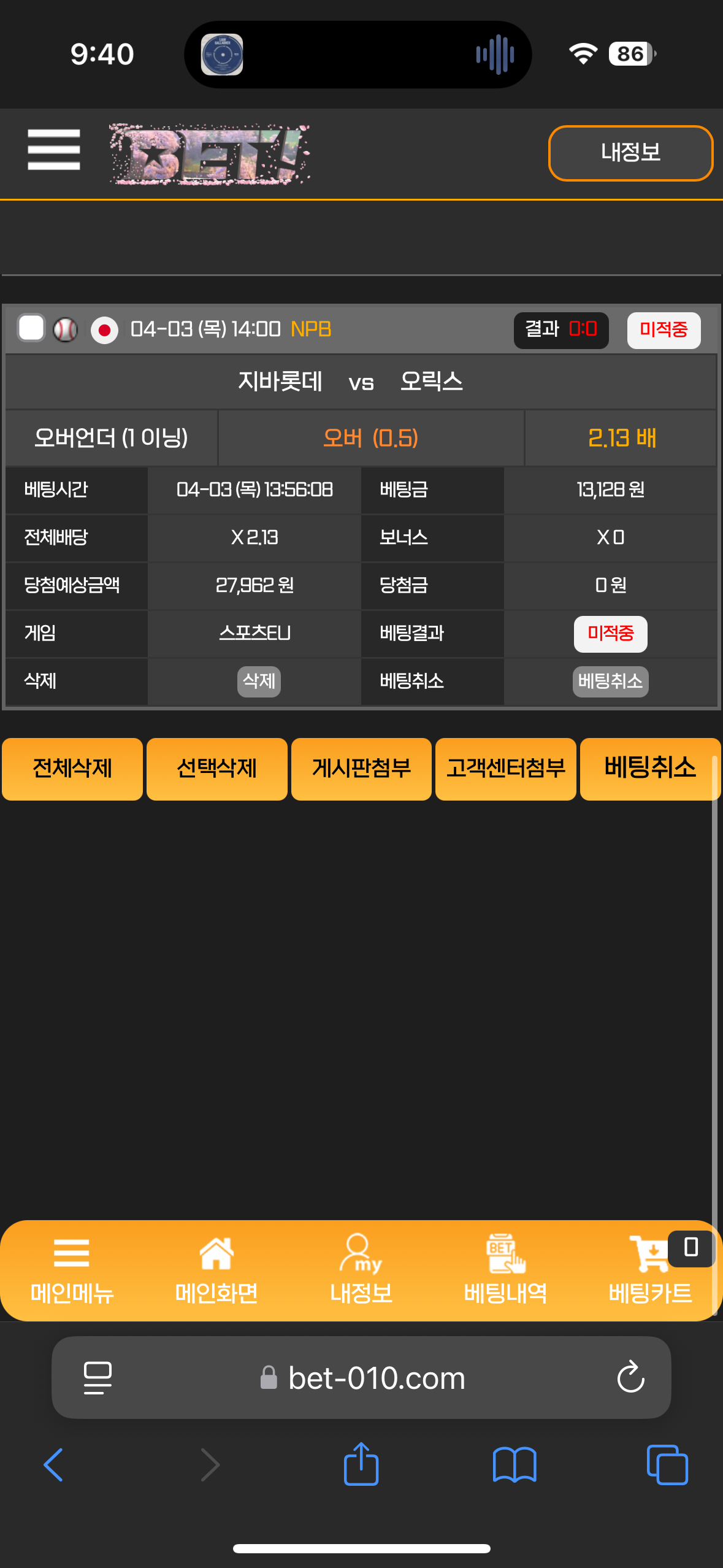Go to 메인화면 home tab
Image resolution: width=723 pixels, height=1568 pixels.
[216, 1270]
